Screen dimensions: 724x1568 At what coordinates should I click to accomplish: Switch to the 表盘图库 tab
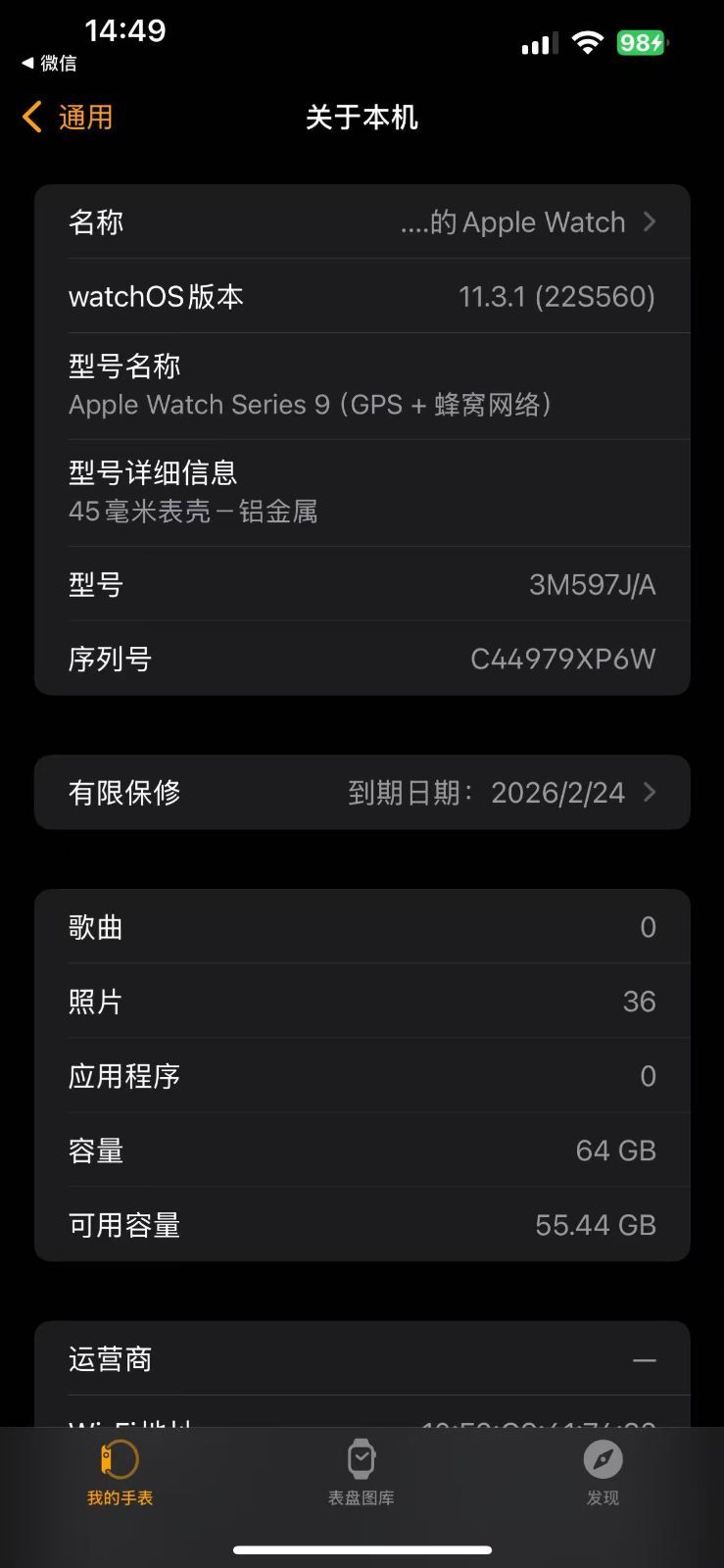(362, 1473)
